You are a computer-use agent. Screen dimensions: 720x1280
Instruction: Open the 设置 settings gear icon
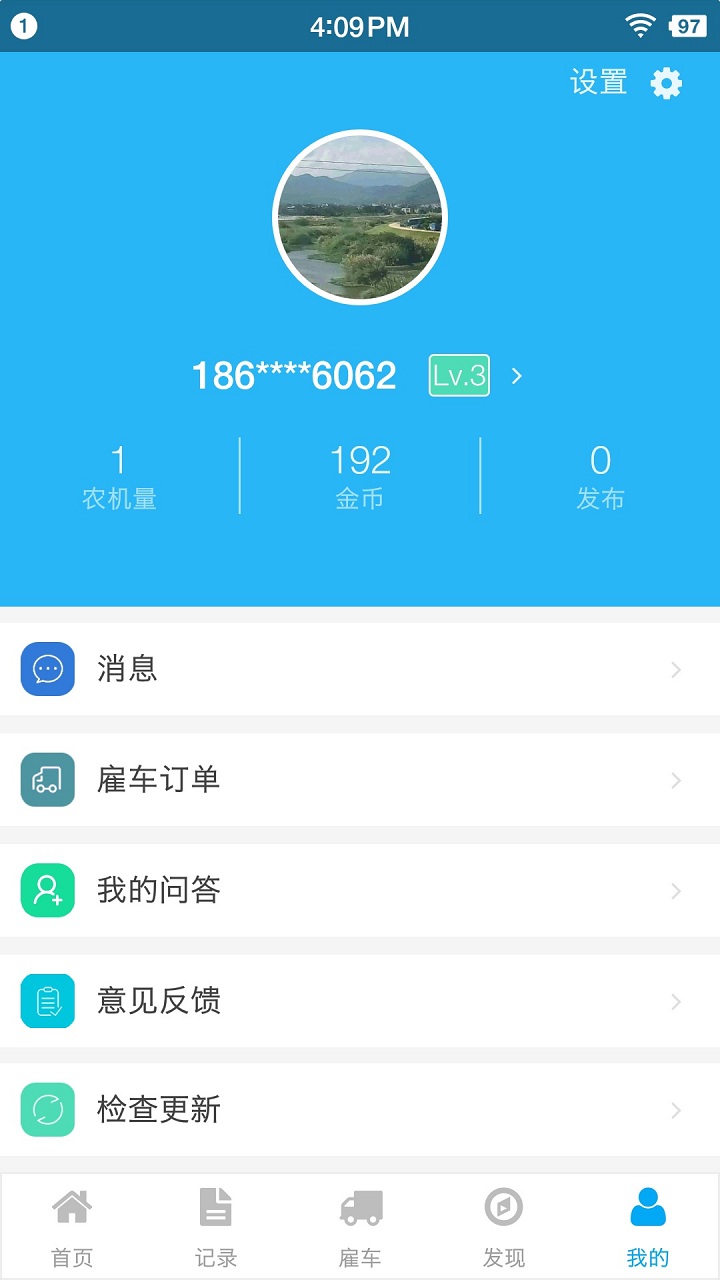(666, 83)
